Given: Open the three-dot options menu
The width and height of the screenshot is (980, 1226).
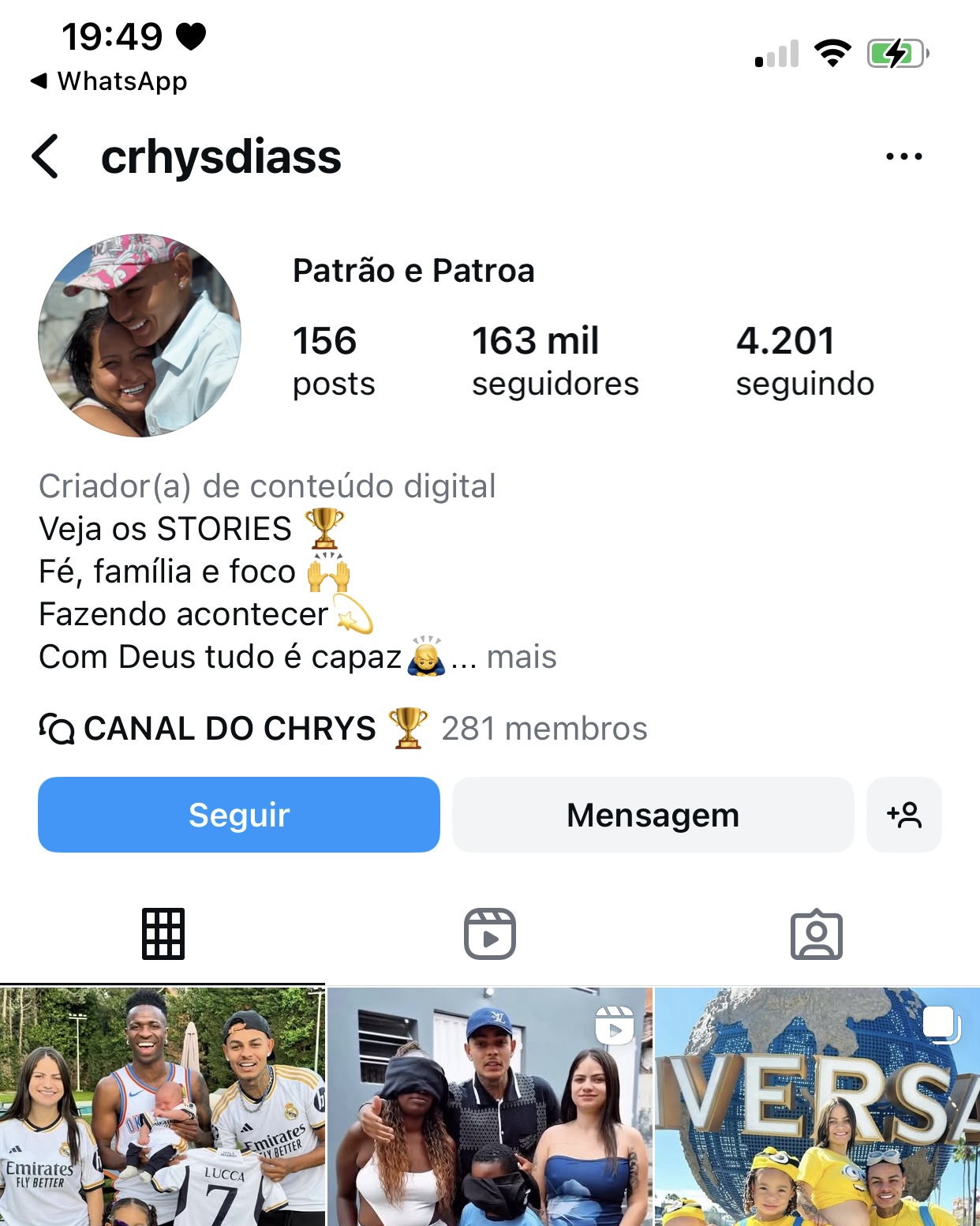Looking at the screenshot, I should pyautogui.click(x=903, y=156).
